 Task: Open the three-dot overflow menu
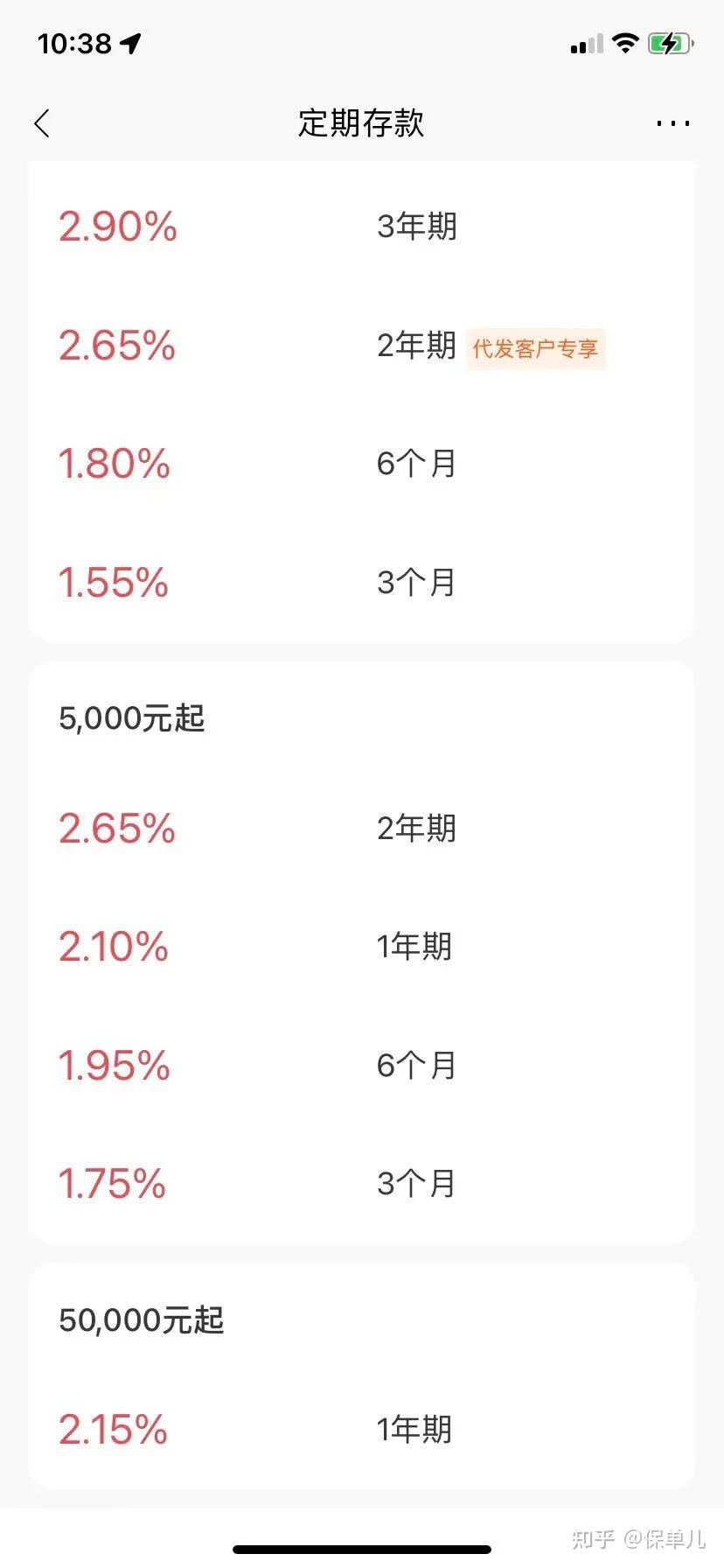click(x=672, y=123)
